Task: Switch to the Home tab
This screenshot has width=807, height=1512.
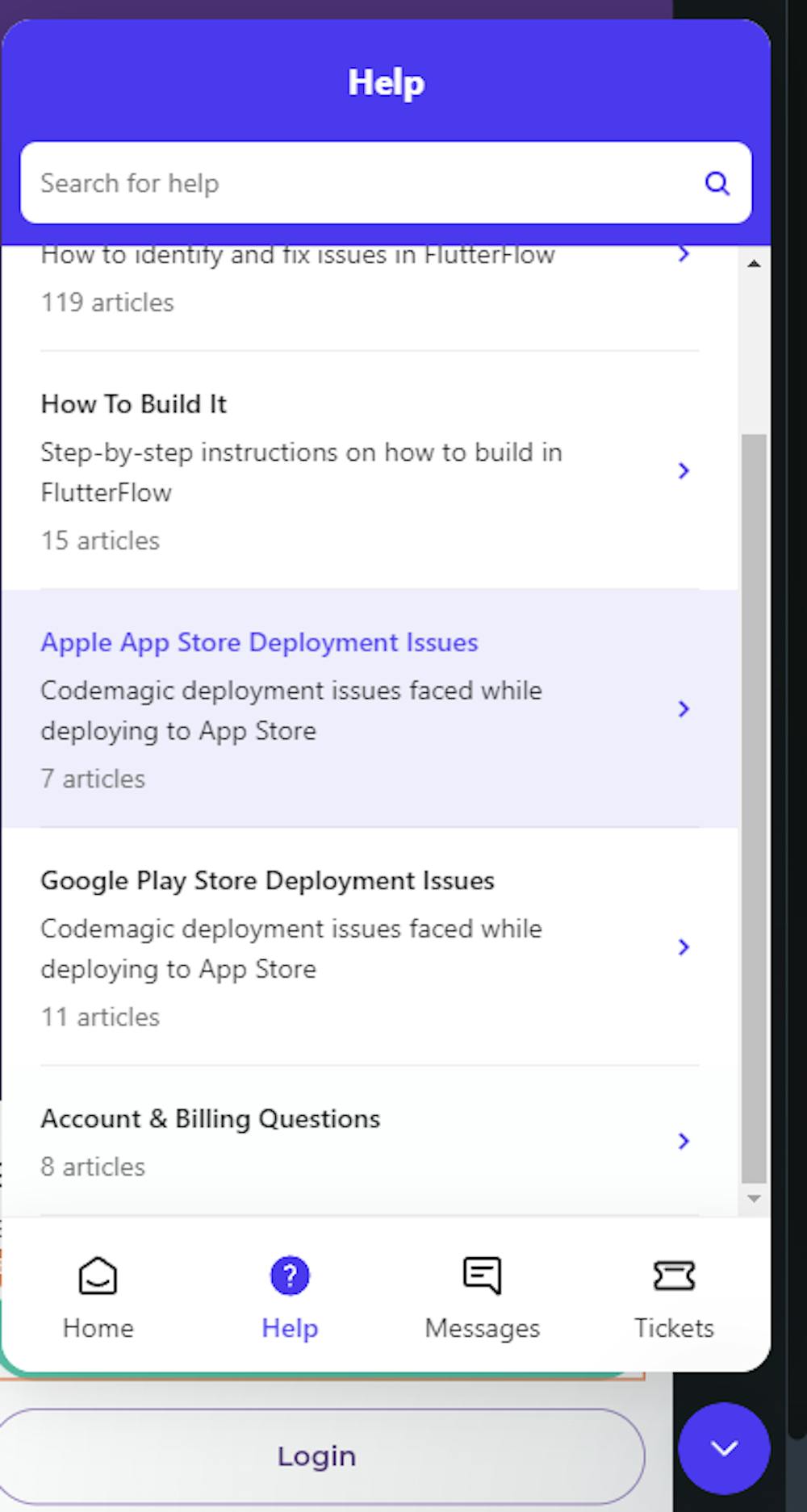Action: tap(98, 1296)
